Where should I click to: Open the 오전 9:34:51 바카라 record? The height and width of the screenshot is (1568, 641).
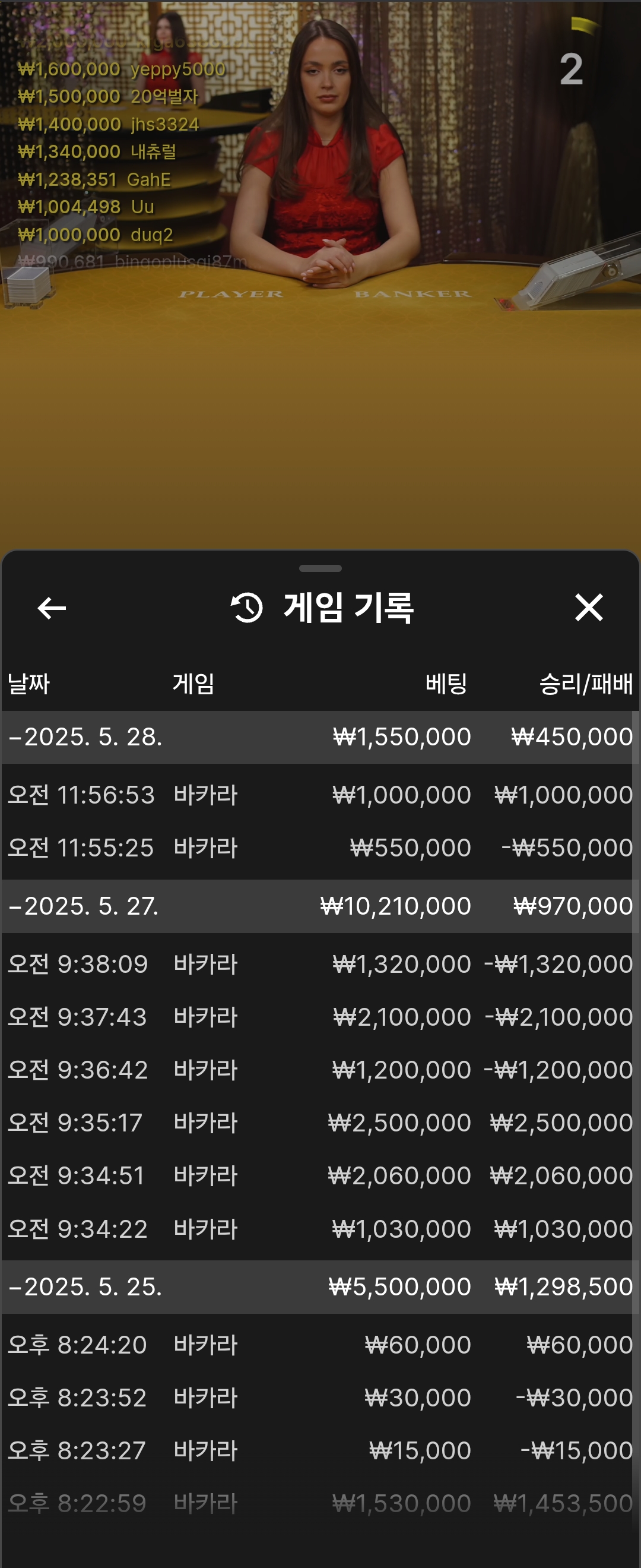[320, 1175]
